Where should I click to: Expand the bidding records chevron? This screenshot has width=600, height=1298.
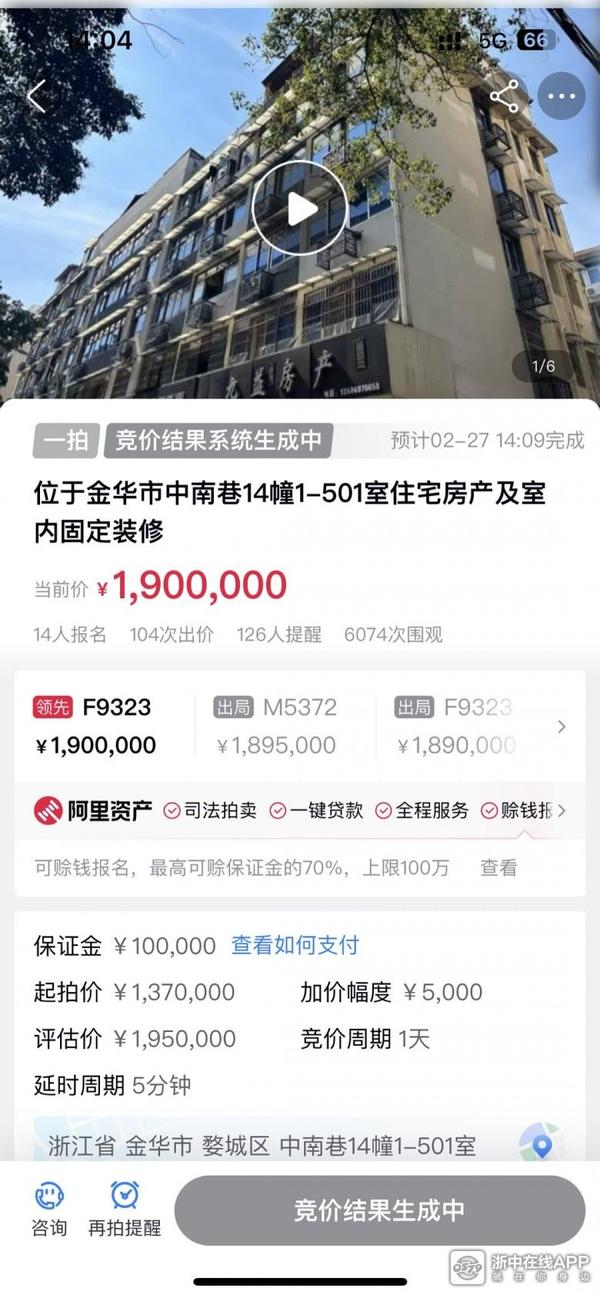[x=561, y=727]
